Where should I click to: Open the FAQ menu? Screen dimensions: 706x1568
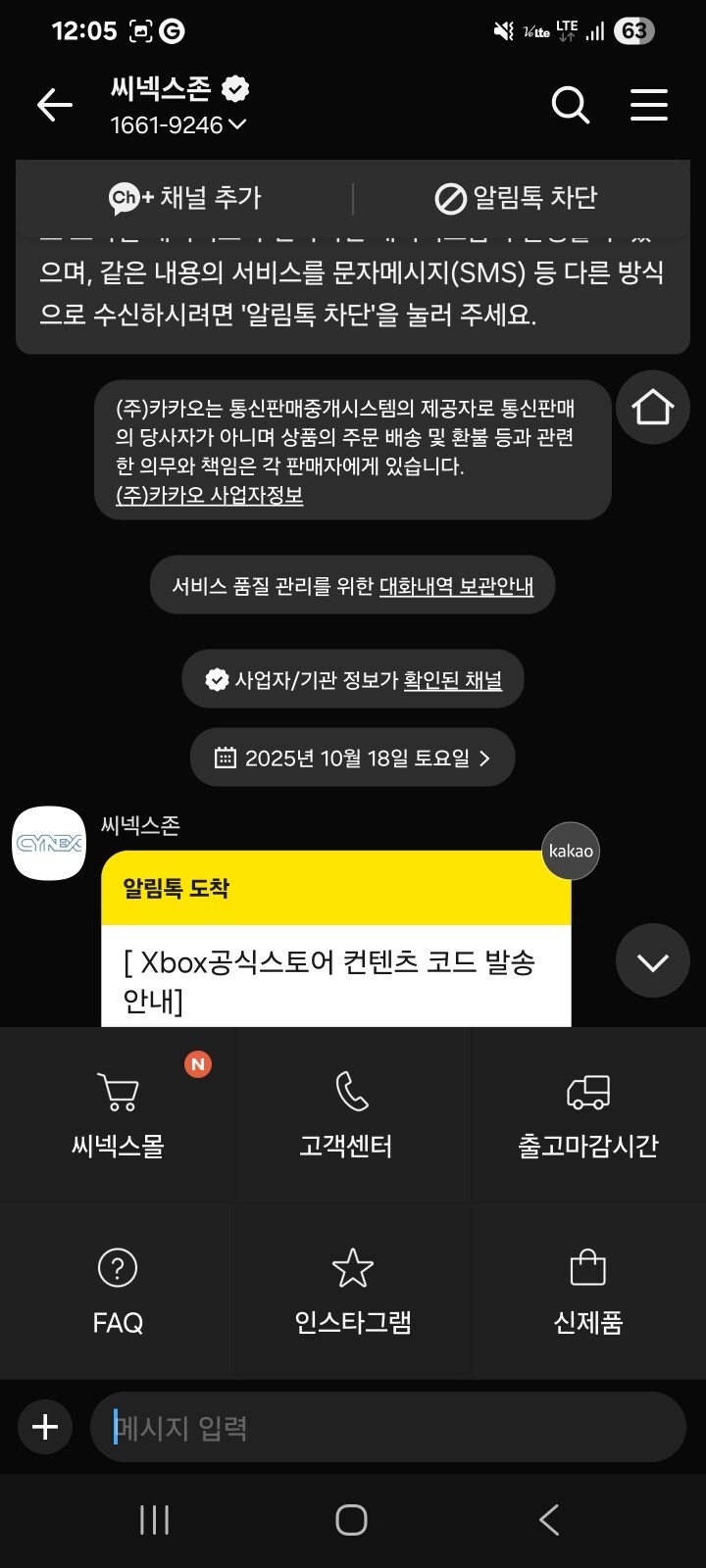[x=118, y=1291]
